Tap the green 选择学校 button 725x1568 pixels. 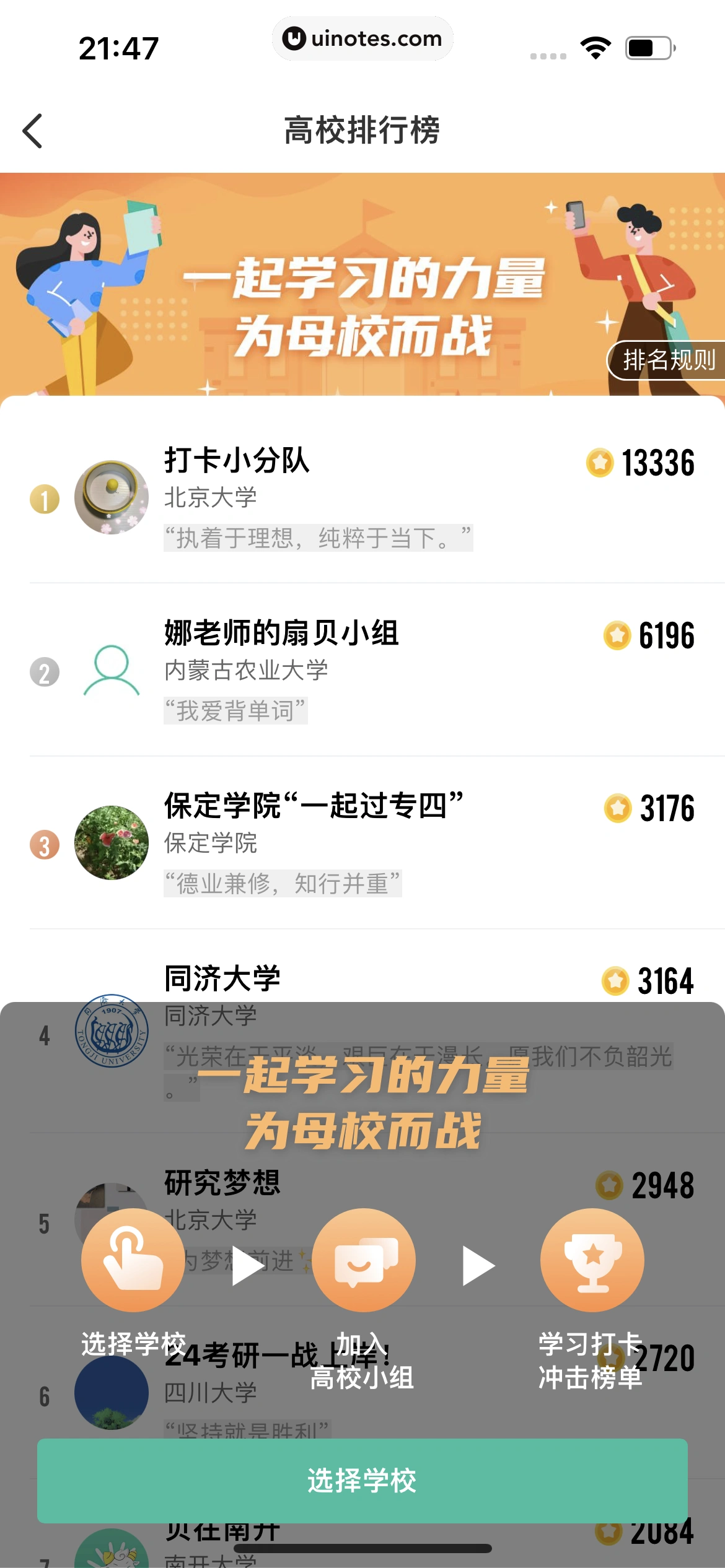point(362,1481)
